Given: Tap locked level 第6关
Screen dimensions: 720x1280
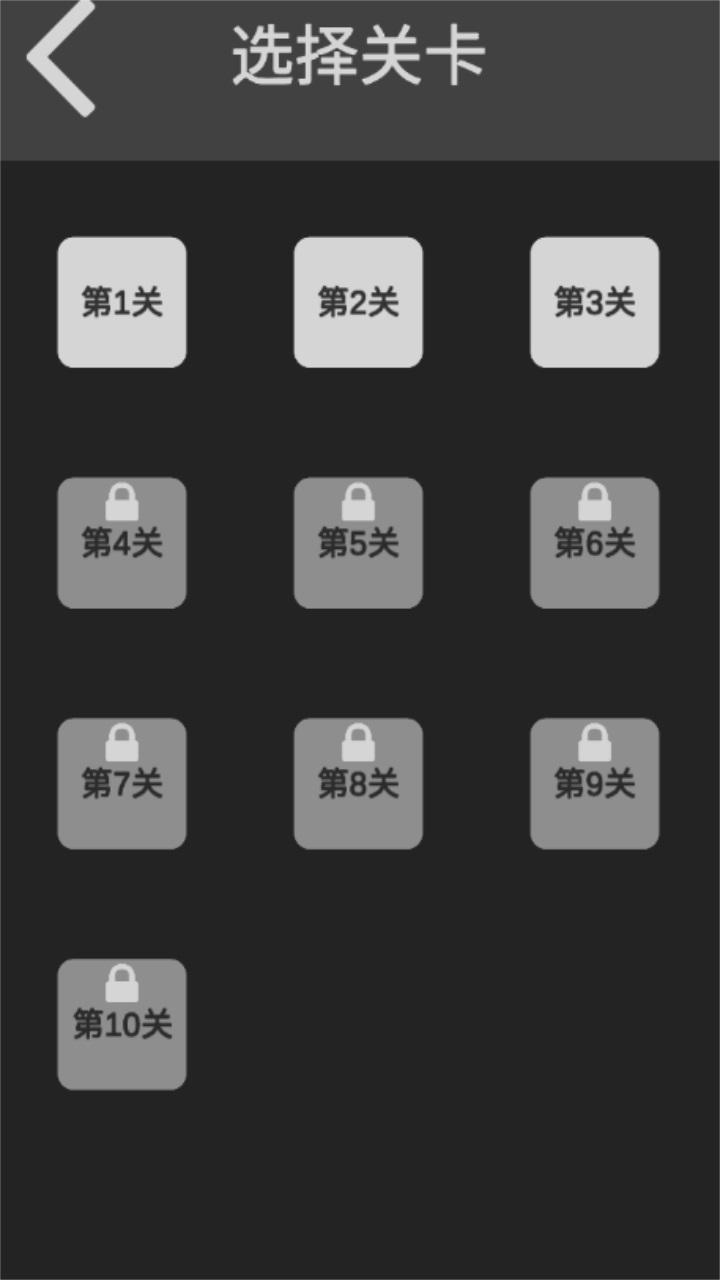Looking at the screenshot, I should point(594,543).
